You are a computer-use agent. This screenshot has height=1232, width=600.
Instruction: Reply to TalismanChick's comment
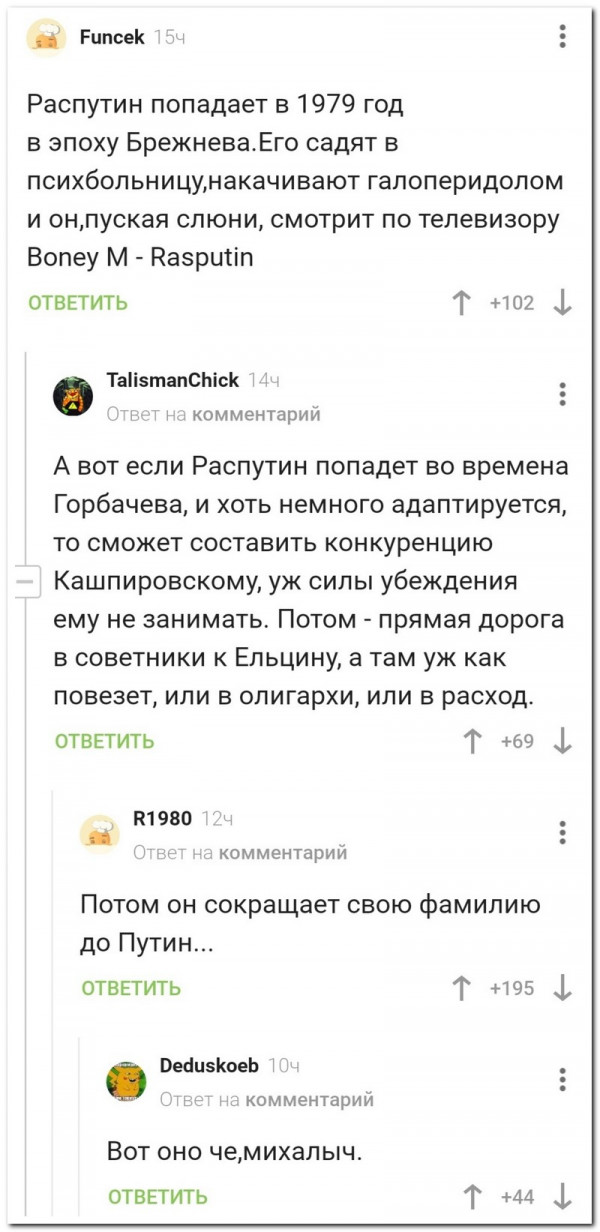(104, 741)
